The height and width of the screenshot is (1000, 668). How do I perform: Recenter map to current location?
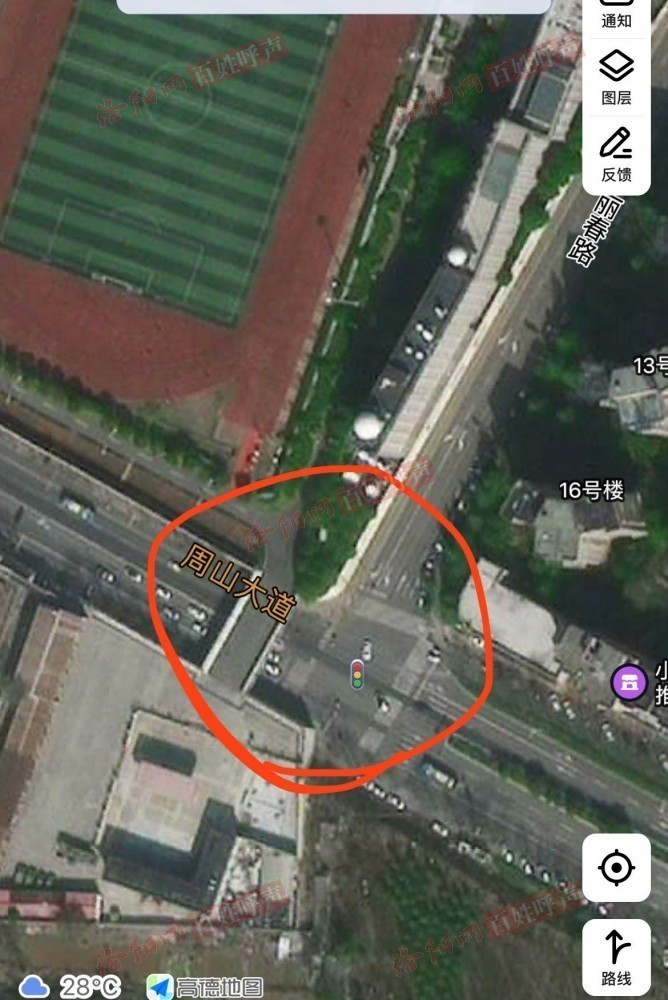coord(616,867)
